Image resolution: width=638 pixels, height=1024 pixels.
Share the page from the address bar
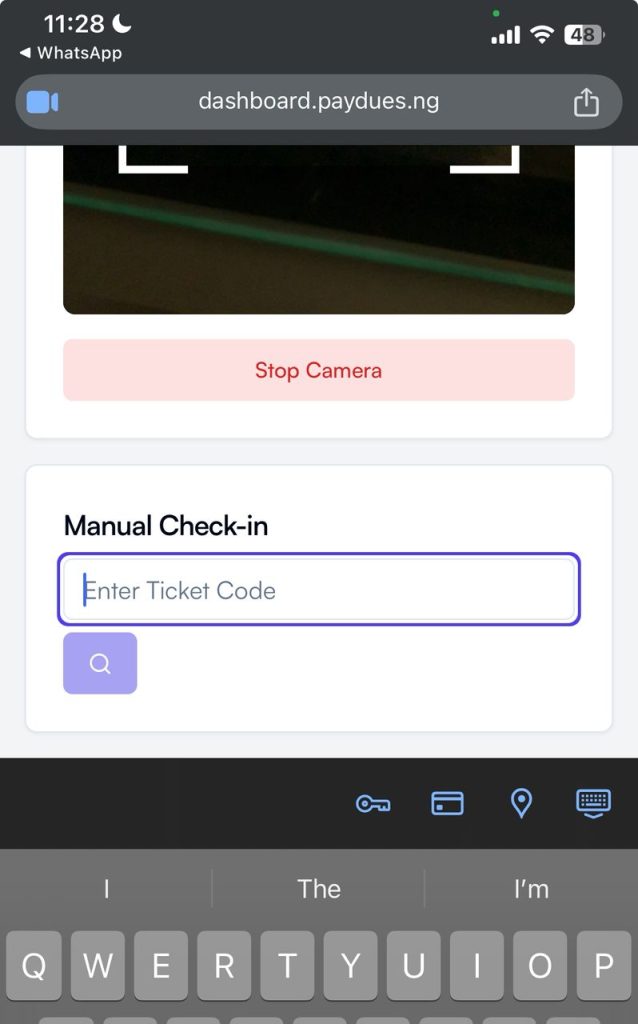coord(586,102)
